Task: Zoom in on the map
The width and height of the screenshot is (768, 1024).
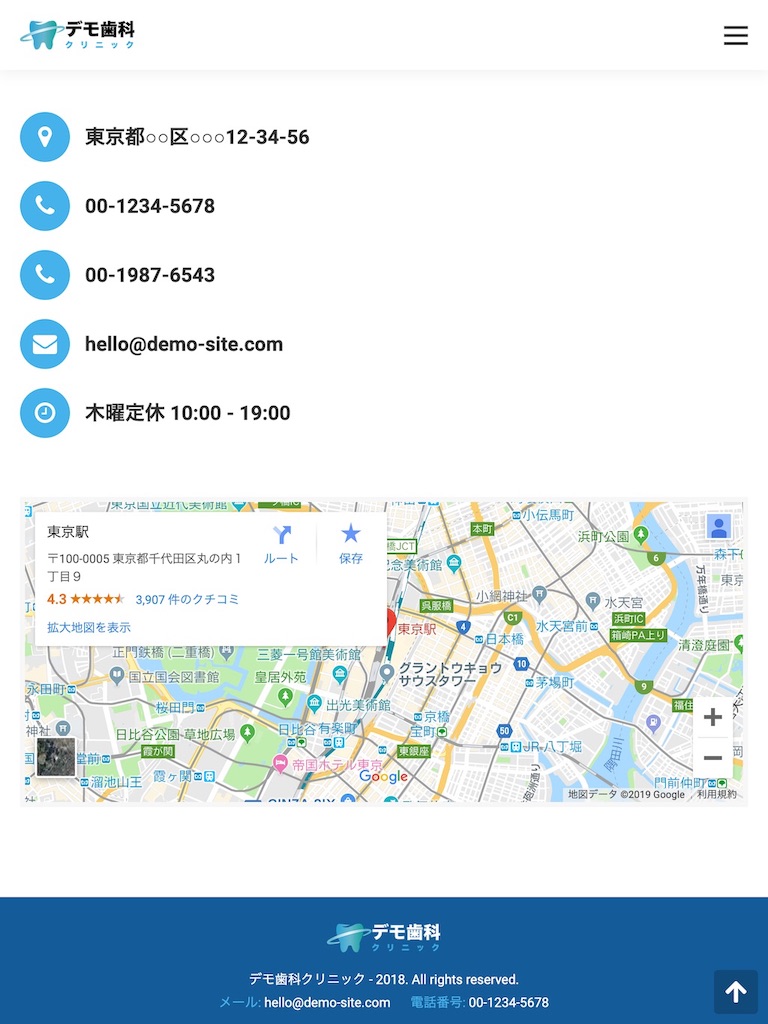Action: pyautogui.click(x=712, y=717)
